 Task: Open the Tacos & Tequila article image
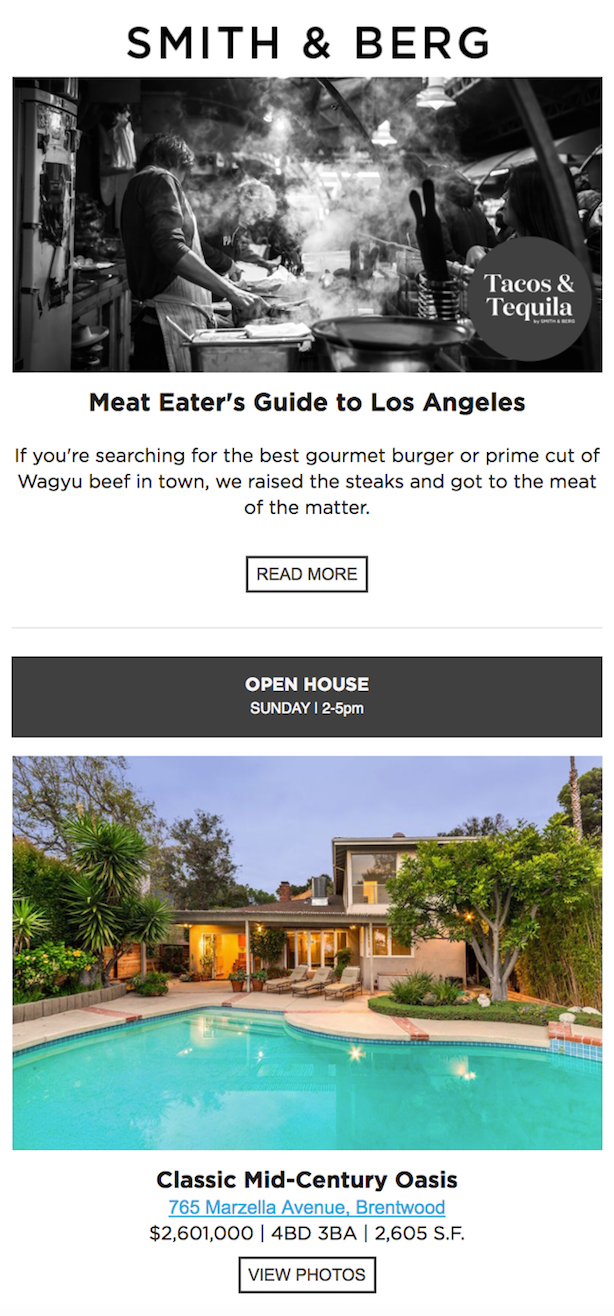point(307,225)
